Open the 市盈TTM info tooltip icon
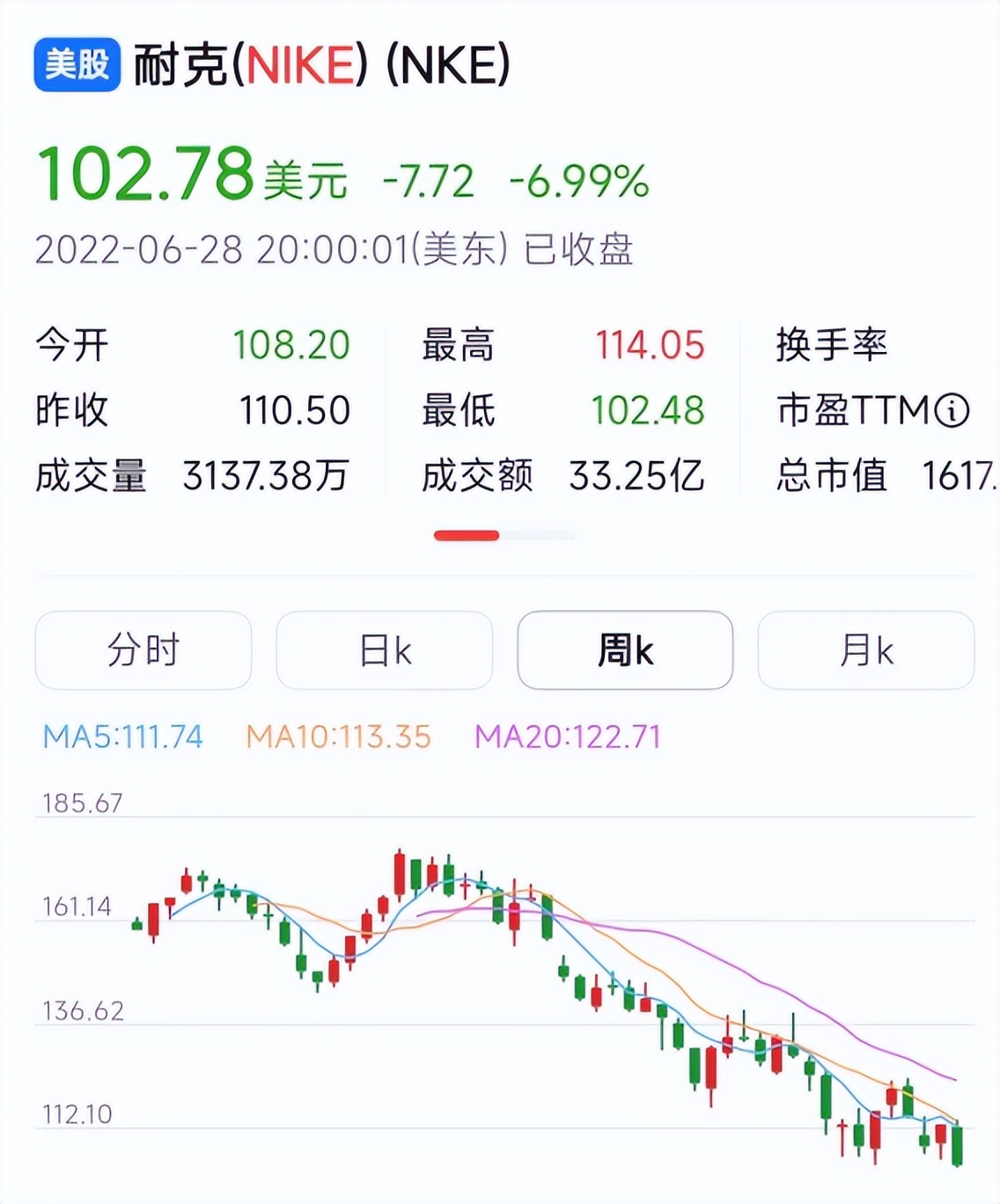Viewport: 1000px width, 1204px height. tap(951, 410)
